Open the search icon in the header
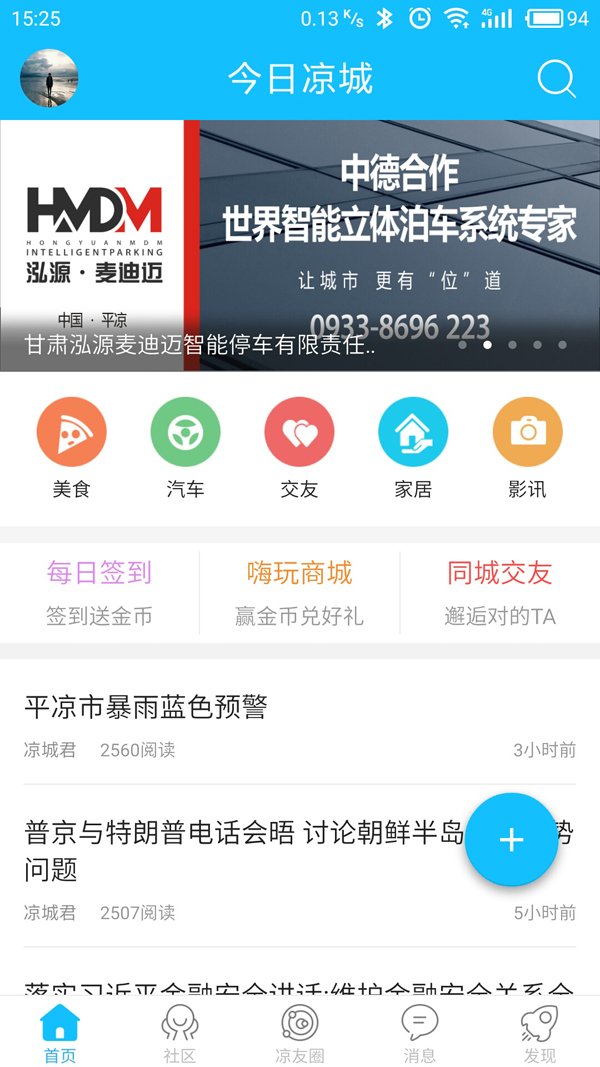The width and height of the screenshot is (600, 1067). click(x=556, y=79)
